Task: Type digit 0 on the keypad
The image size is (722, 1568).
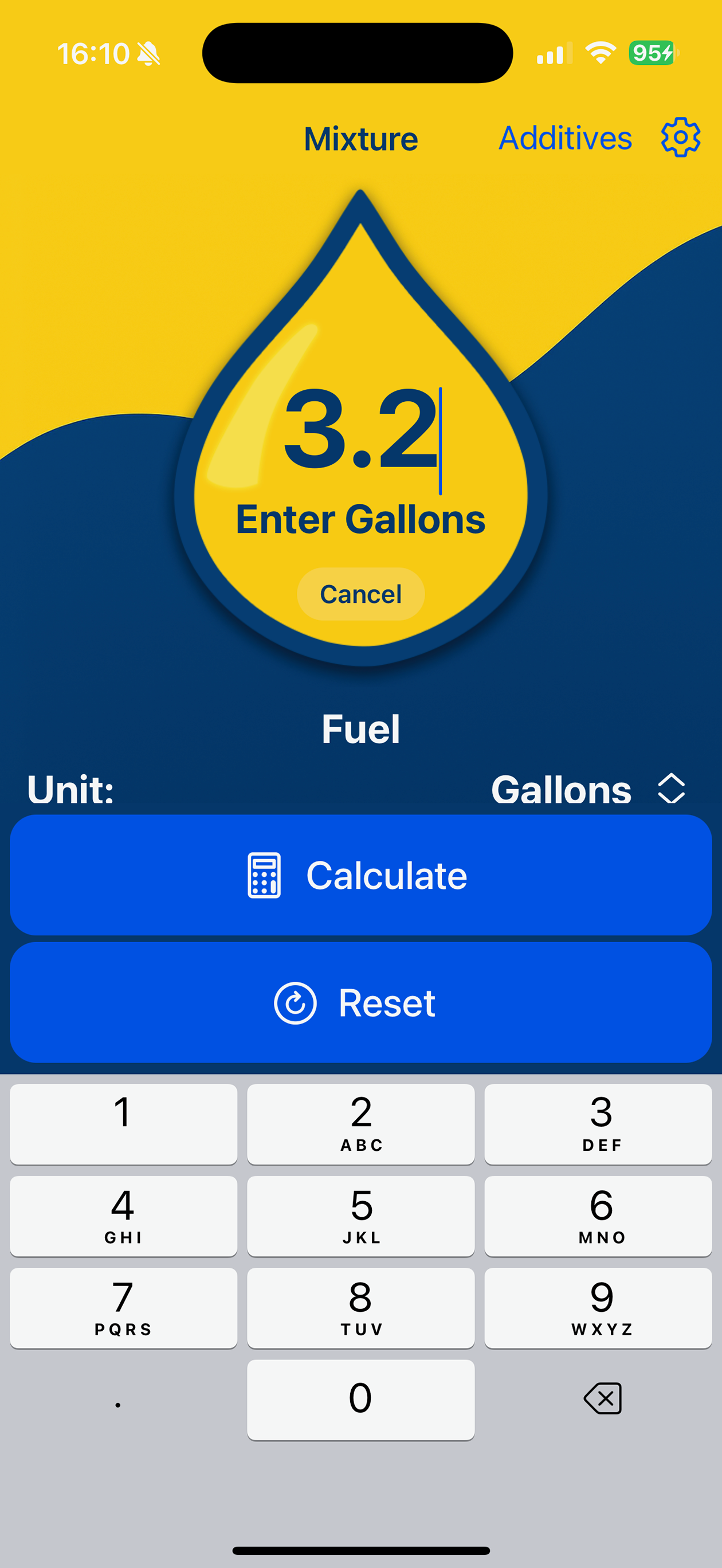Action: tap(361, 1400)
